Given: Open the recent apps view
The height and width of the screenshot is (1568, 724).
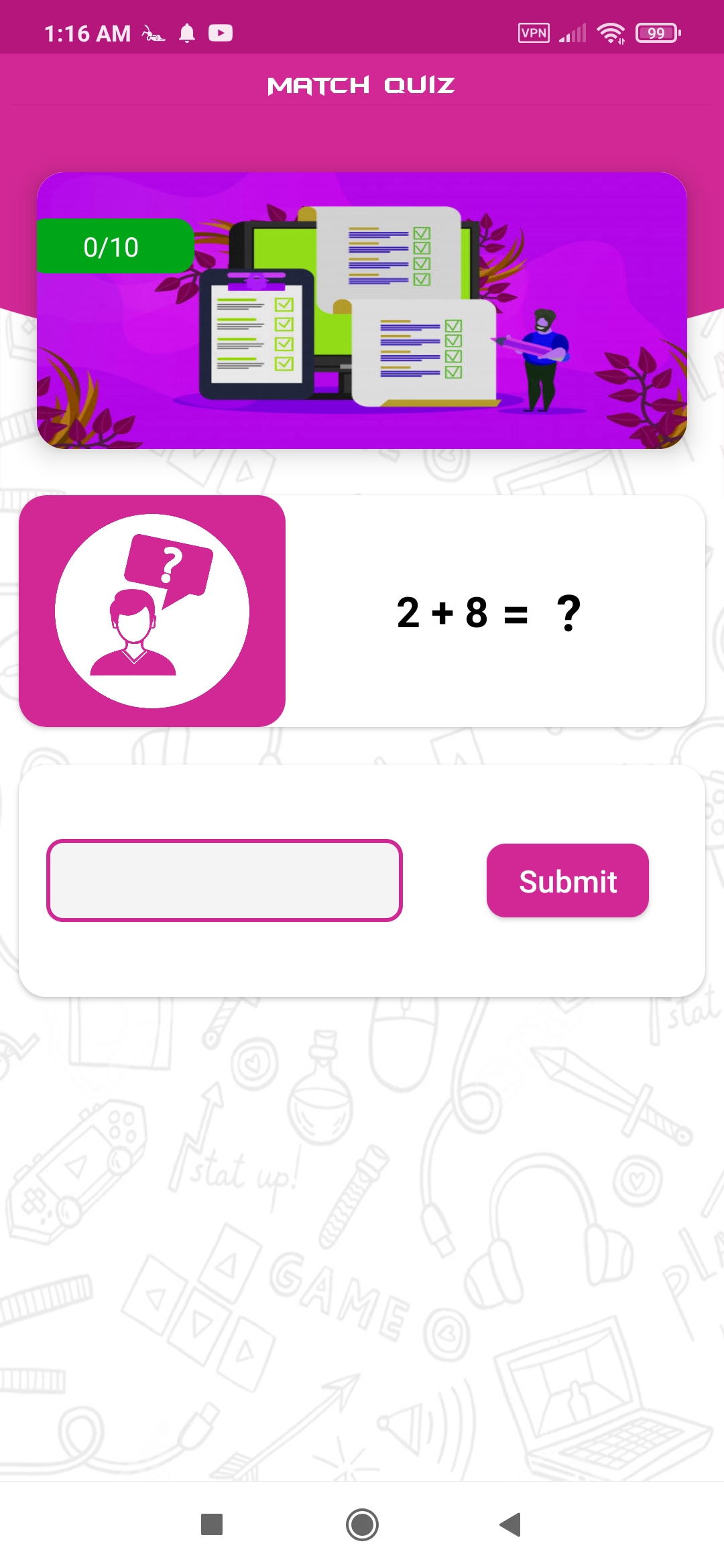Looking at the screenshot, I should point(212,1524).
